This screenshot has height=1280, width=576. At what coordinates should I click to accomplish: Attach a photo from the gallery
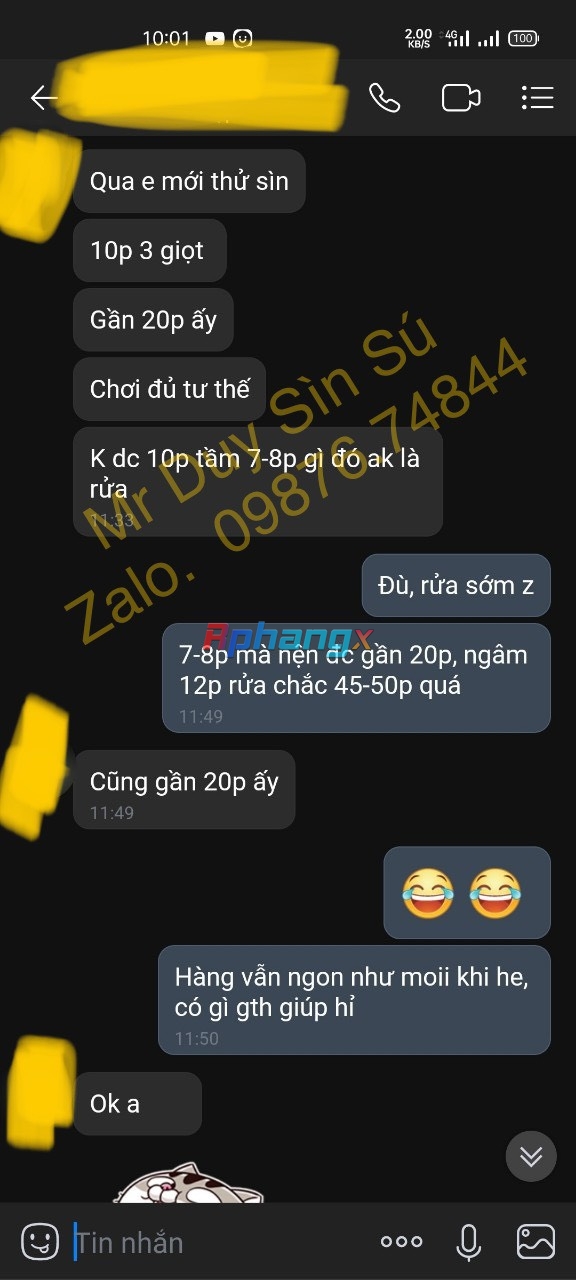coord(536,1242)
